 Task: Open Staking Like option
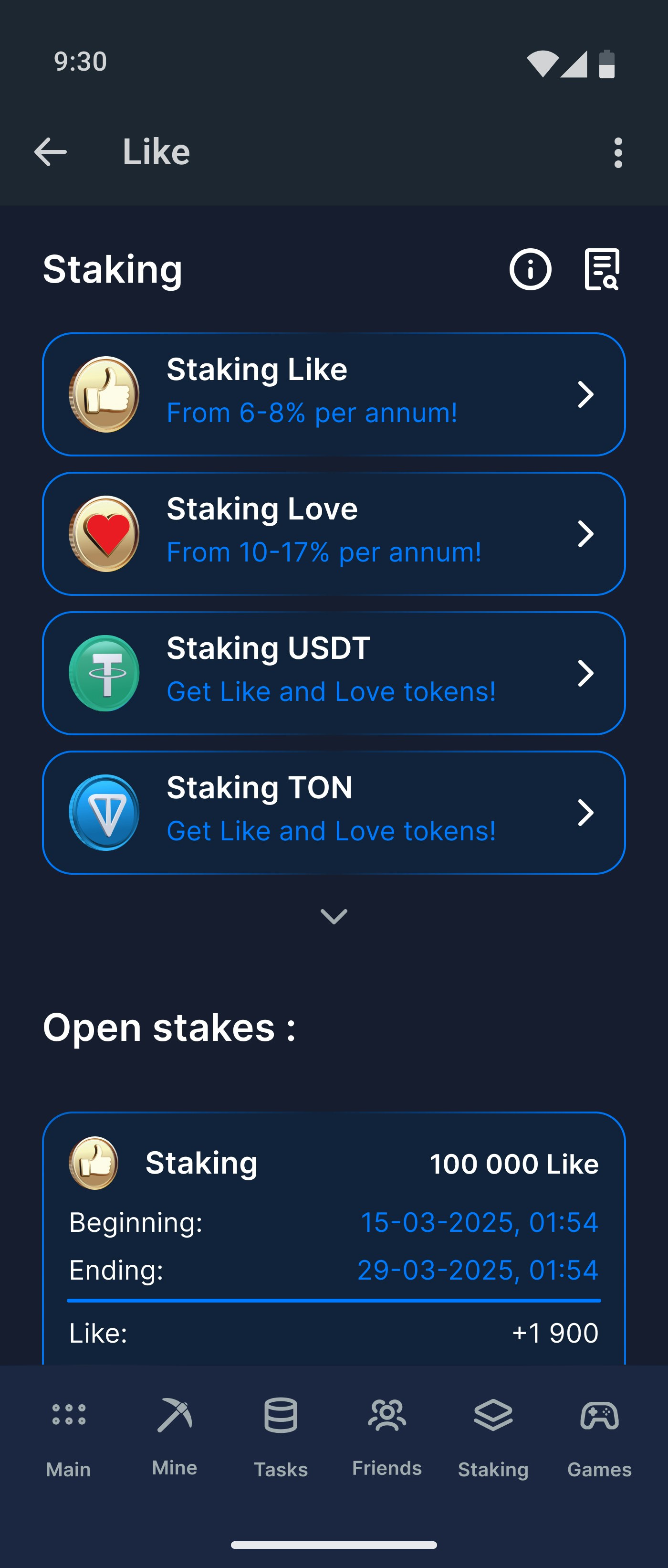click(x=334, y=394)
